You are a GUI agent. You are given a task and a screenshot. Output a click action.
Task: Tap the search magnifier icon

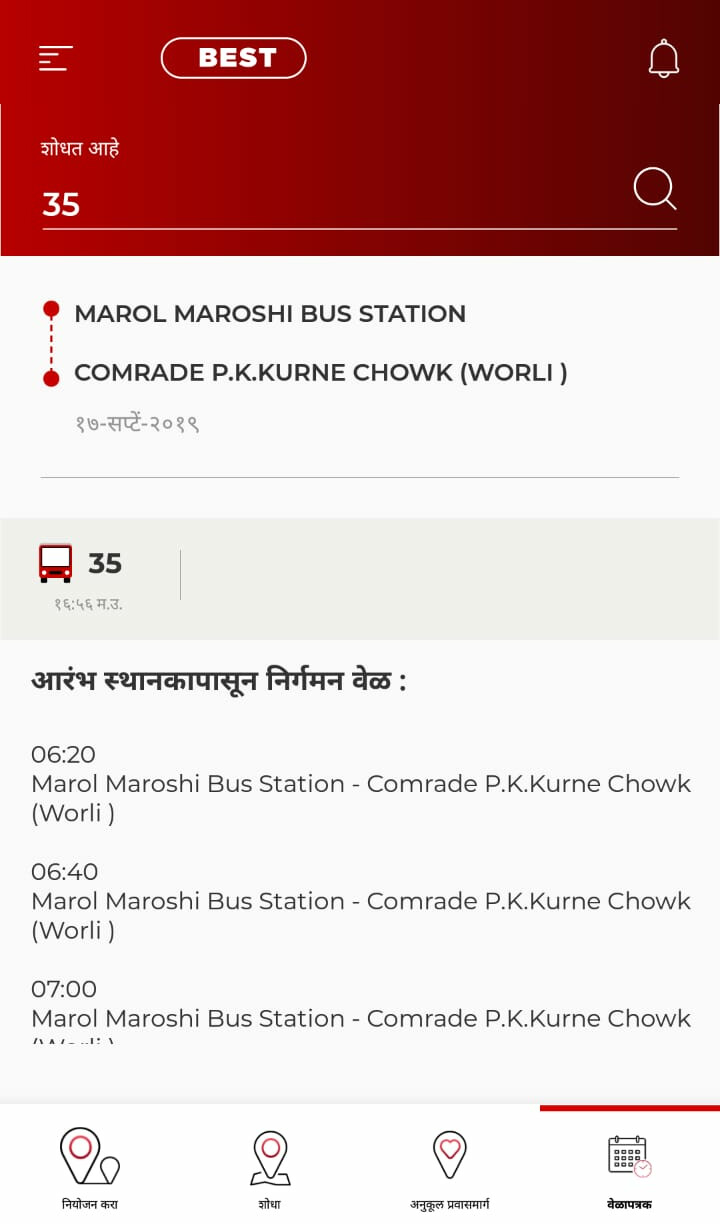655,189
